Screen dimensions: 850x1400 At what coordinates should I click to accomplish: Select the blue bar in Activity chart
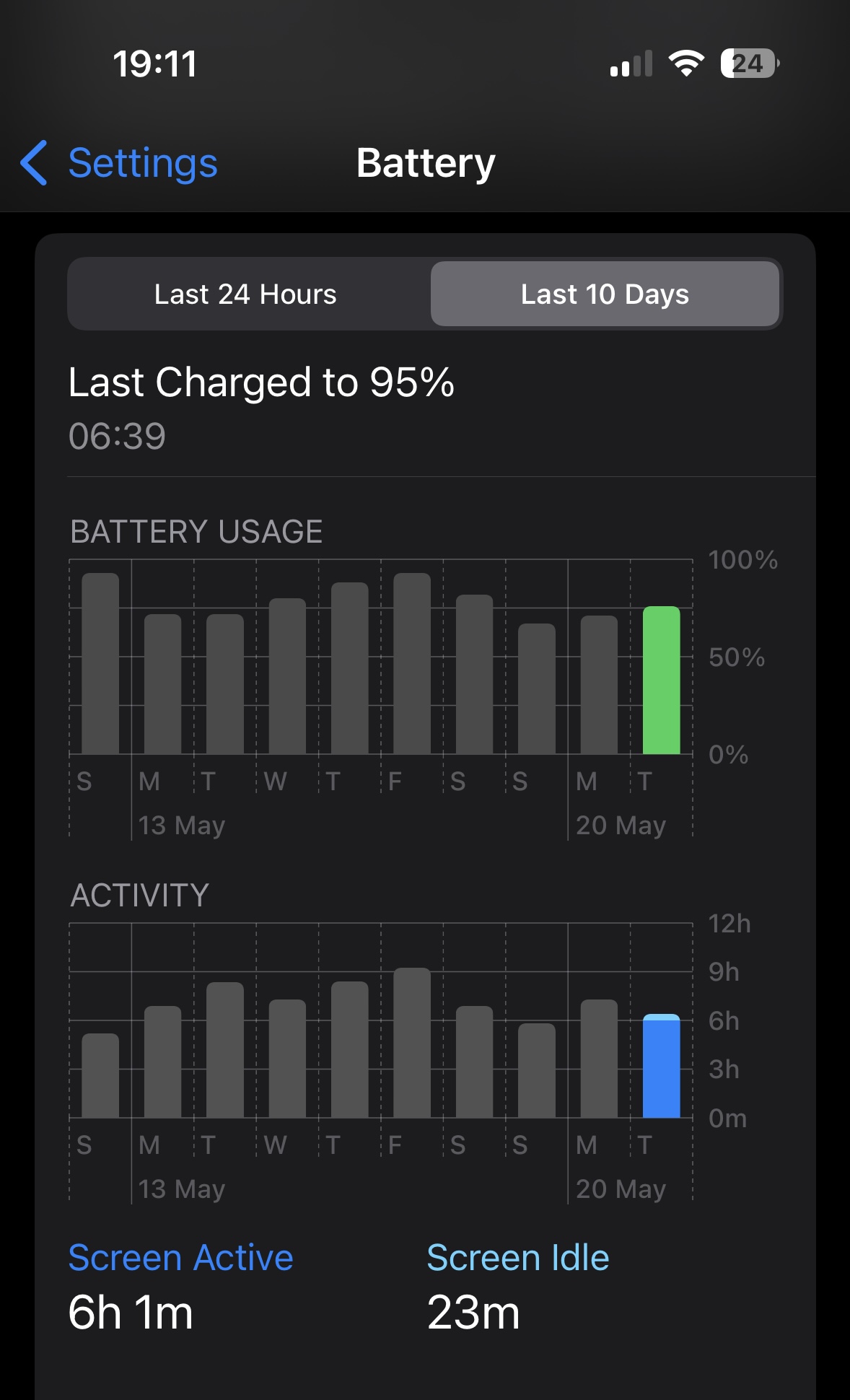(x=661, y=1066)
